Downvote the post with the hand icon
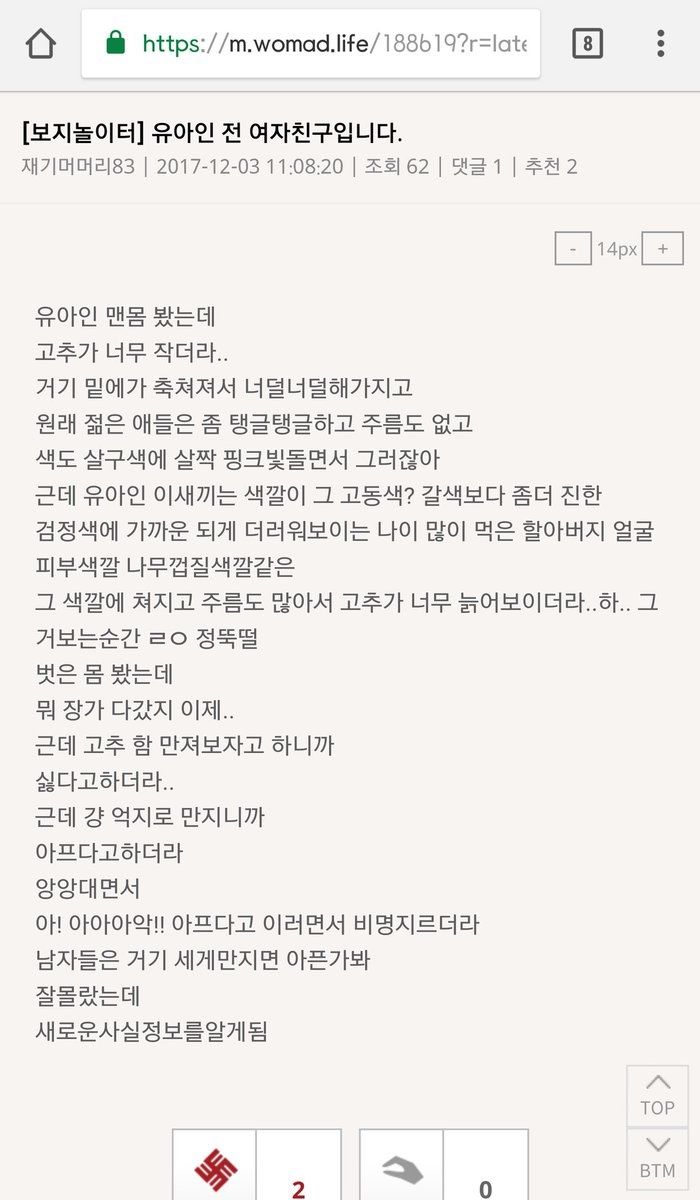This screenshot has height=1200, width=700. [401, 1168]
